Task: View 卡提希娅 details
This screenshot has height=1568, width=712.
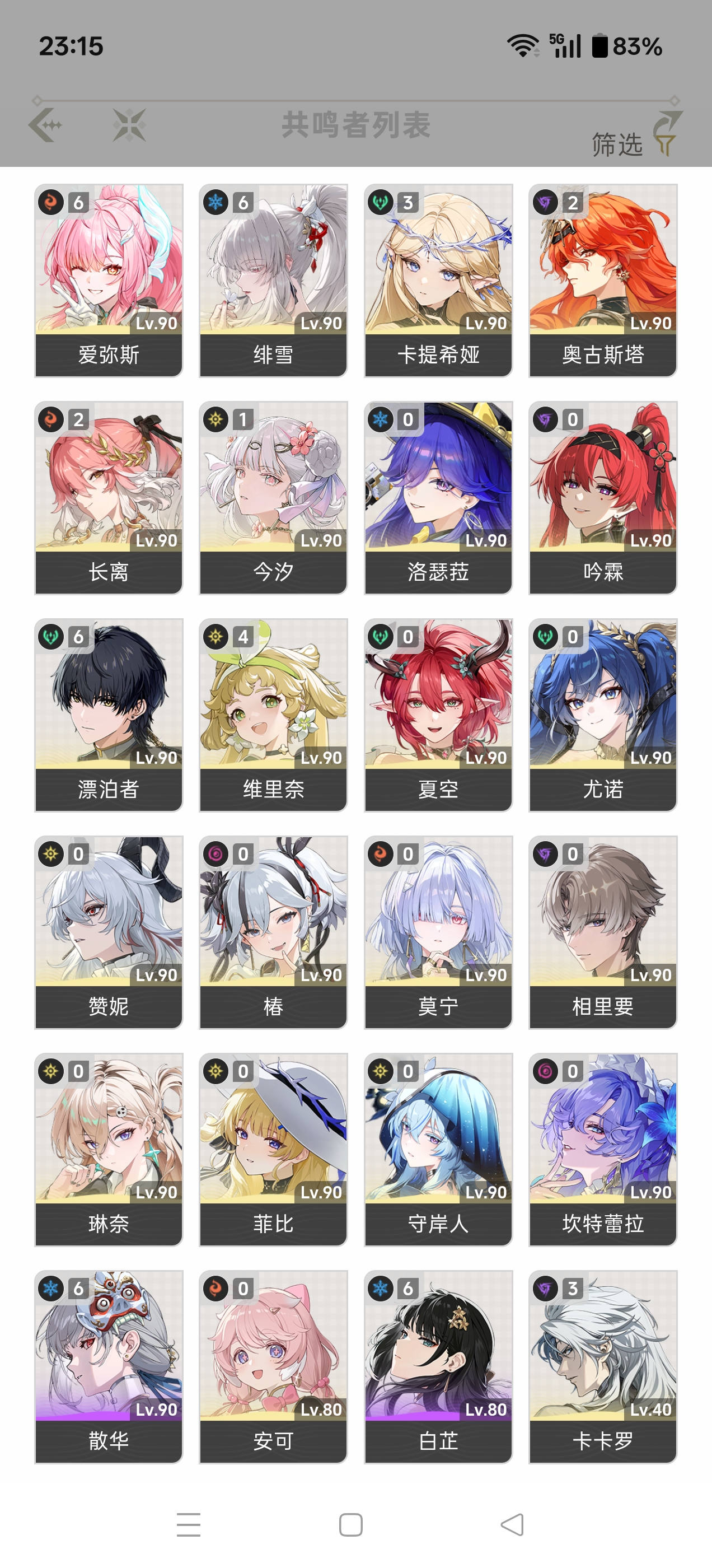Action: point(438,281)
